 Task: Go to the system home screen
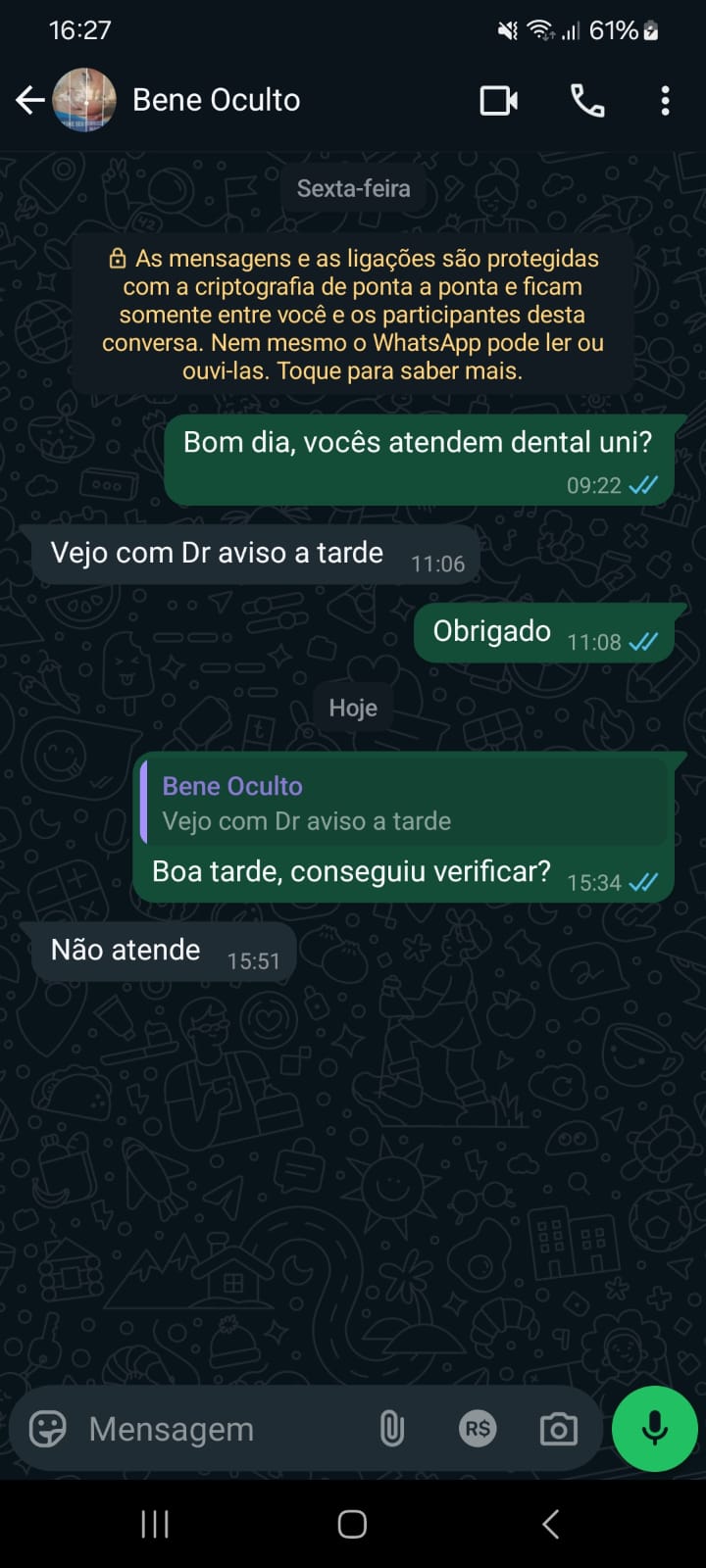pyautogui.click(x=352, y=1524)
